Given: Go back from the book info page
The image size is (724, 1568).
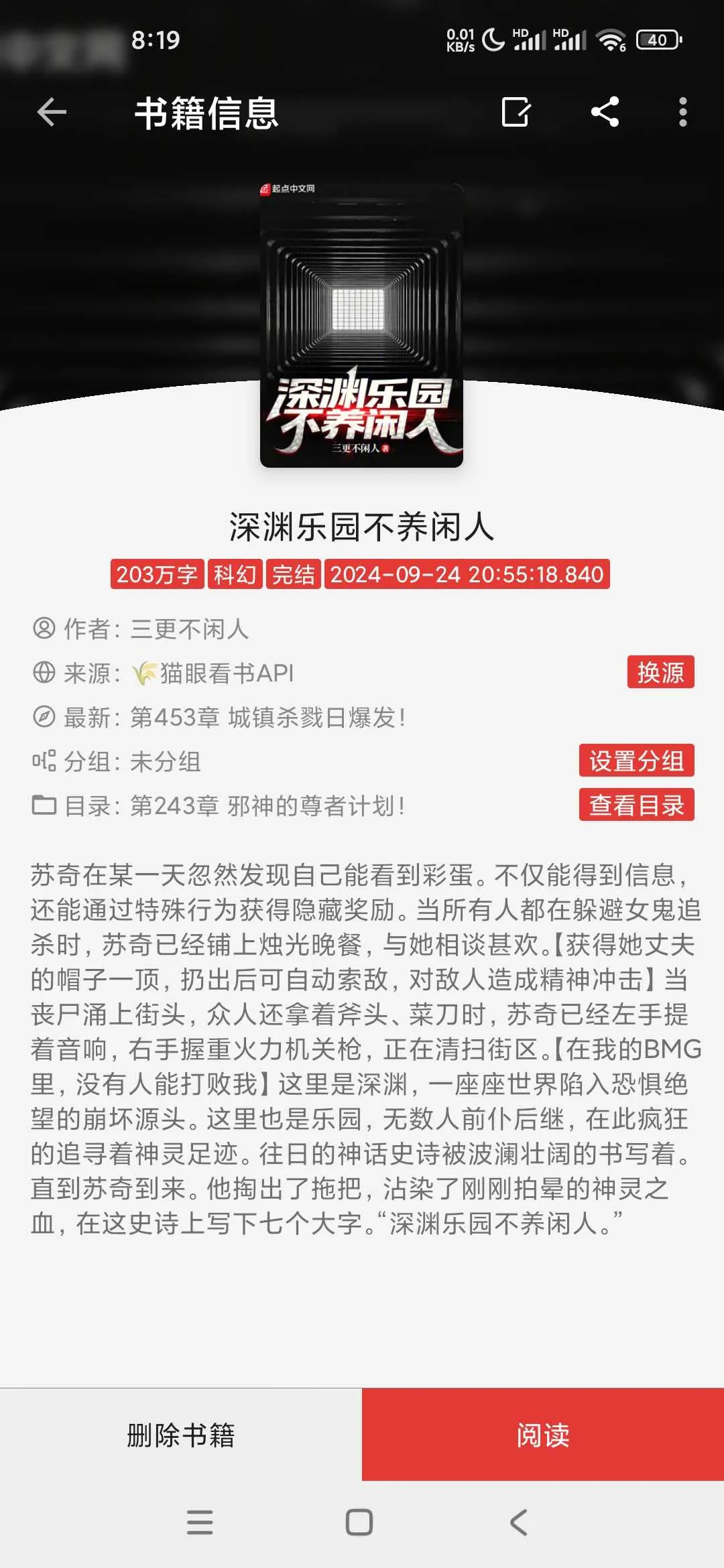Looking at the screenshot, I should [x=52, y=112].
